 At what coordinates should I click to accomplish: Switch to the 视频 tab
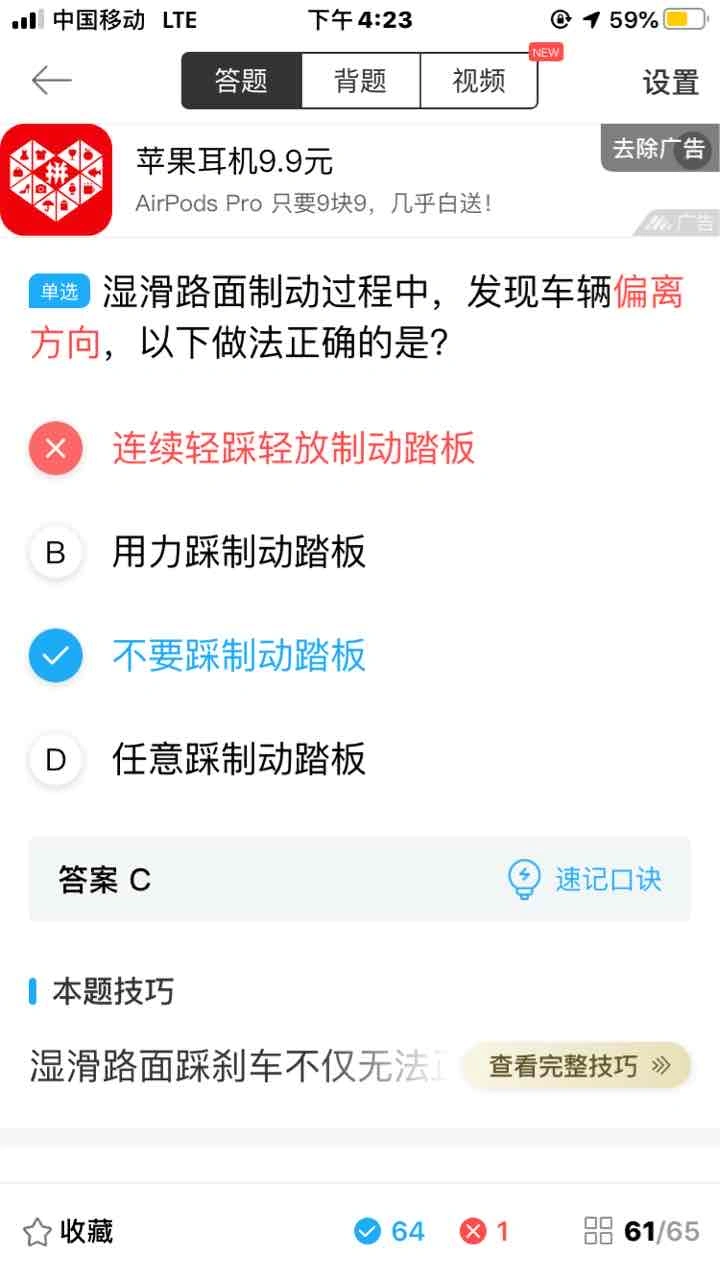tap(479, 81)
